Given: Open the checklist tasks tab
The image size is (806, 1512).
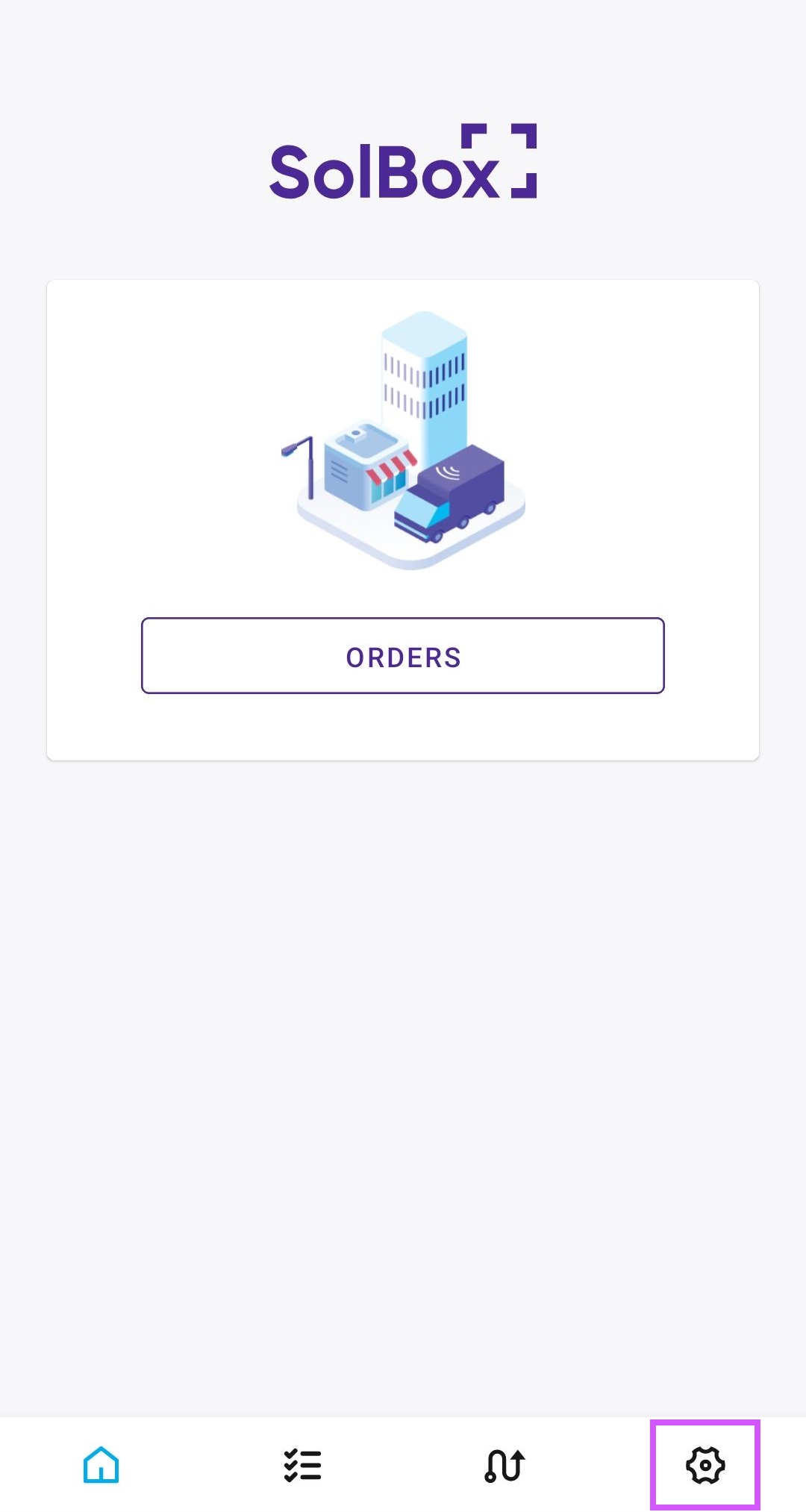Looking at the screenshot, I should tap(302, 1465).
